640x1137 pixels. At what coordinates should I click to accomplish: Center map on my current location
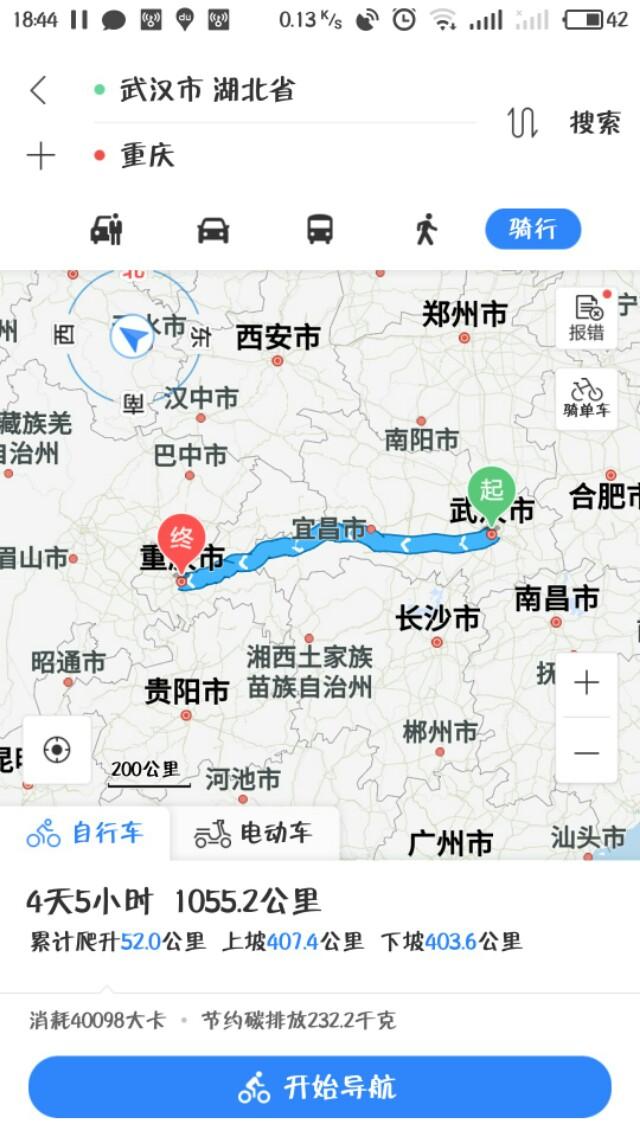click(x=57, y=750)
